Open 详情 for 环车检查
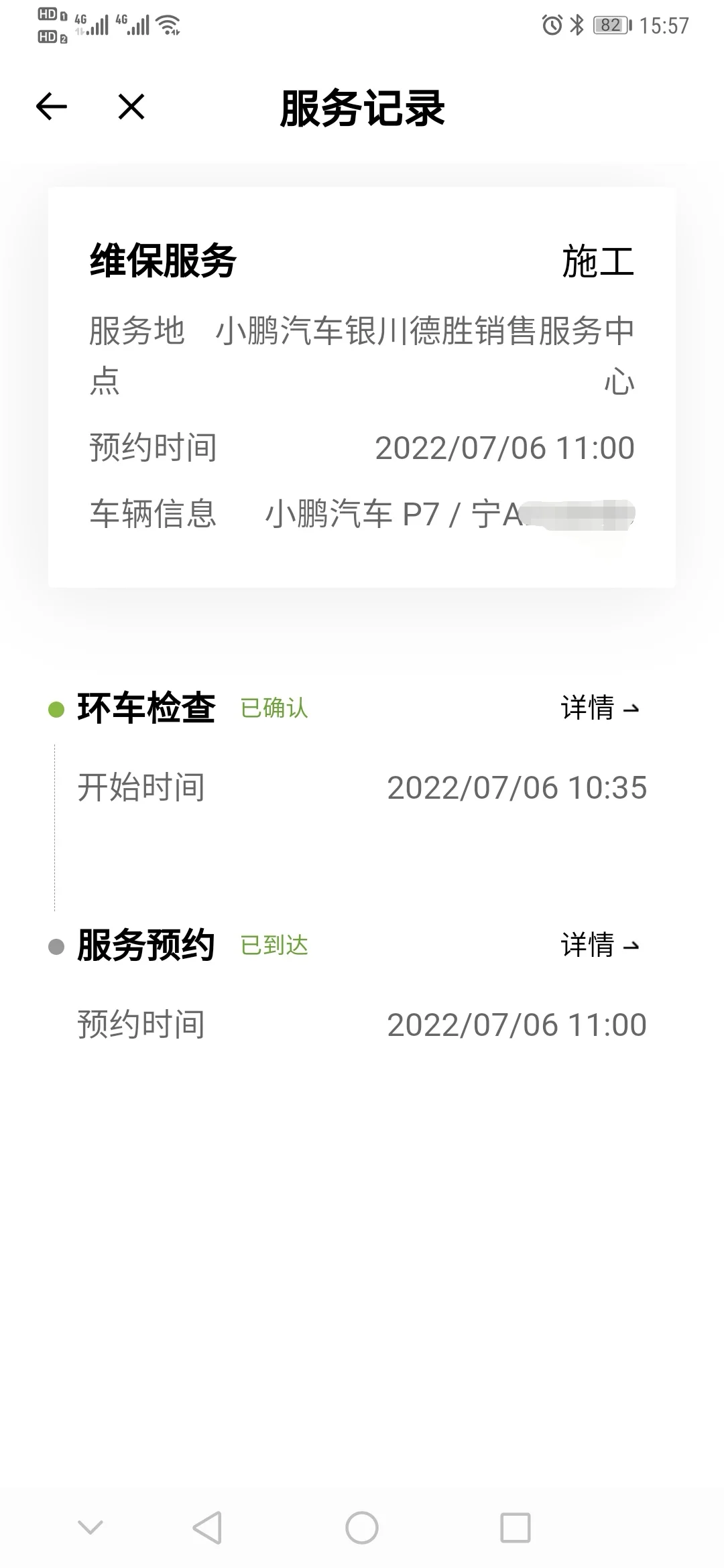The width and height of the screenshot is (724, 1568). [600, 708]
